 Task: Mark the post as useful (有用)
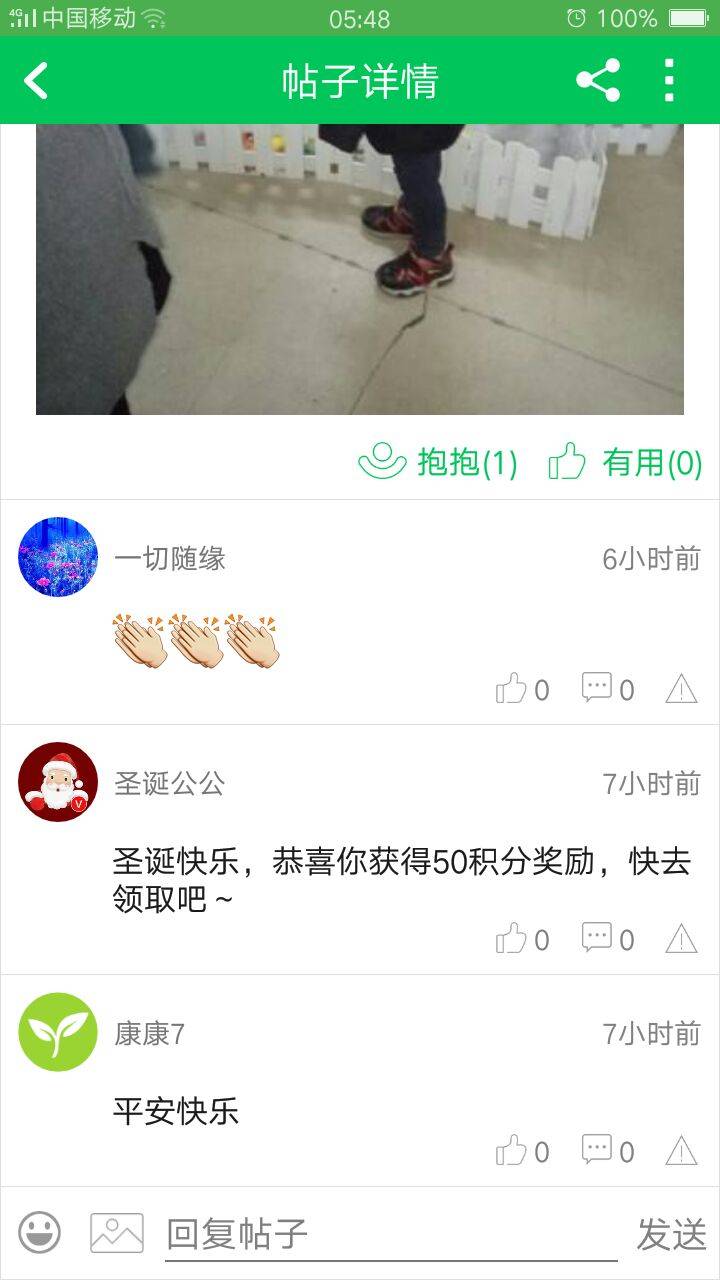(x=625, y=462)
